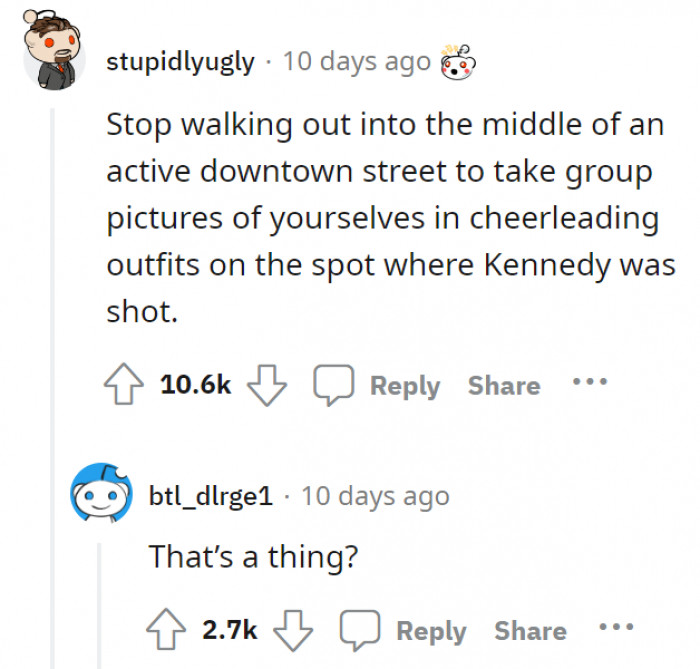700x669 pixels.
Task: Open overflow menu on btl_dlrge1's reply
Action: point(614,628)
